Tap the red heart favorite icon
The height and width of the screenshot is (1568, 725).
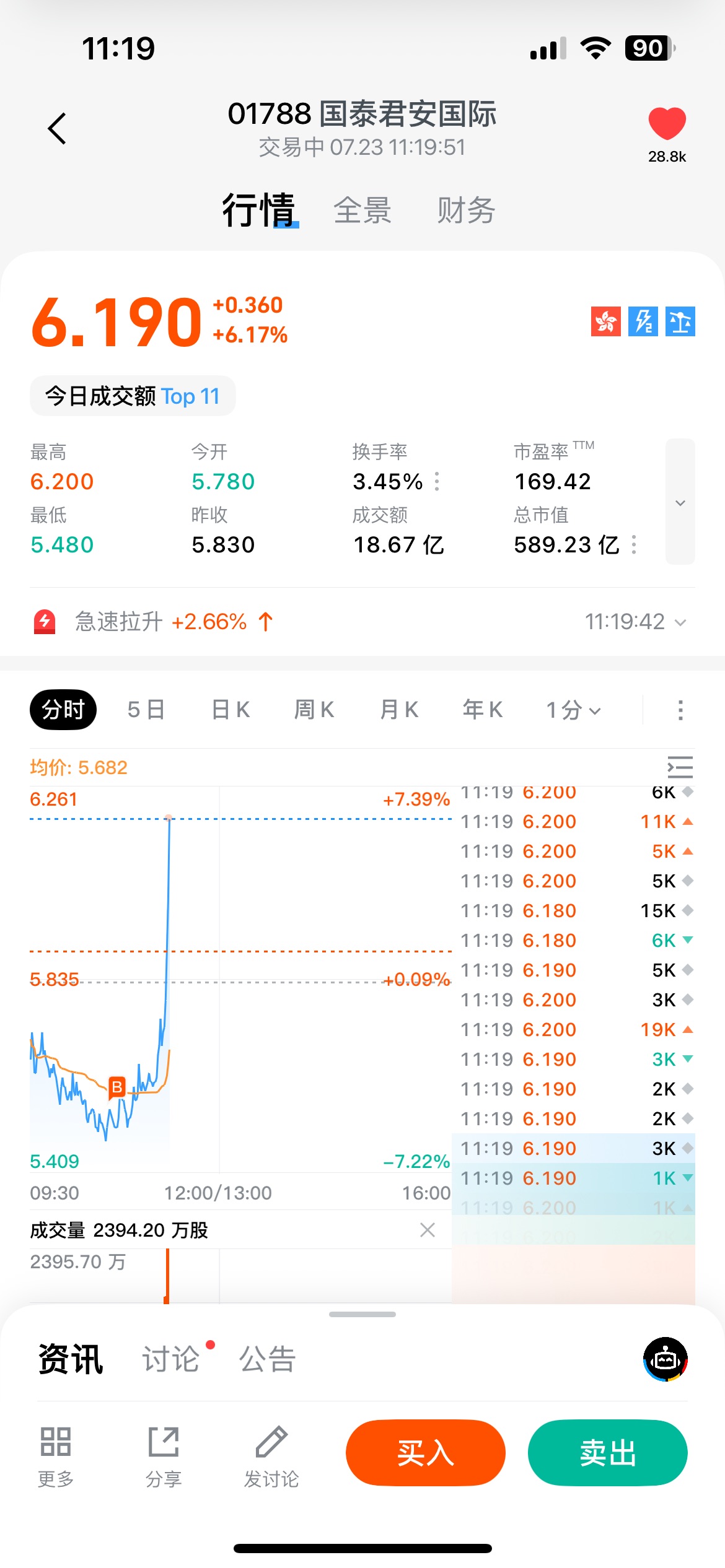coord(667,123)
